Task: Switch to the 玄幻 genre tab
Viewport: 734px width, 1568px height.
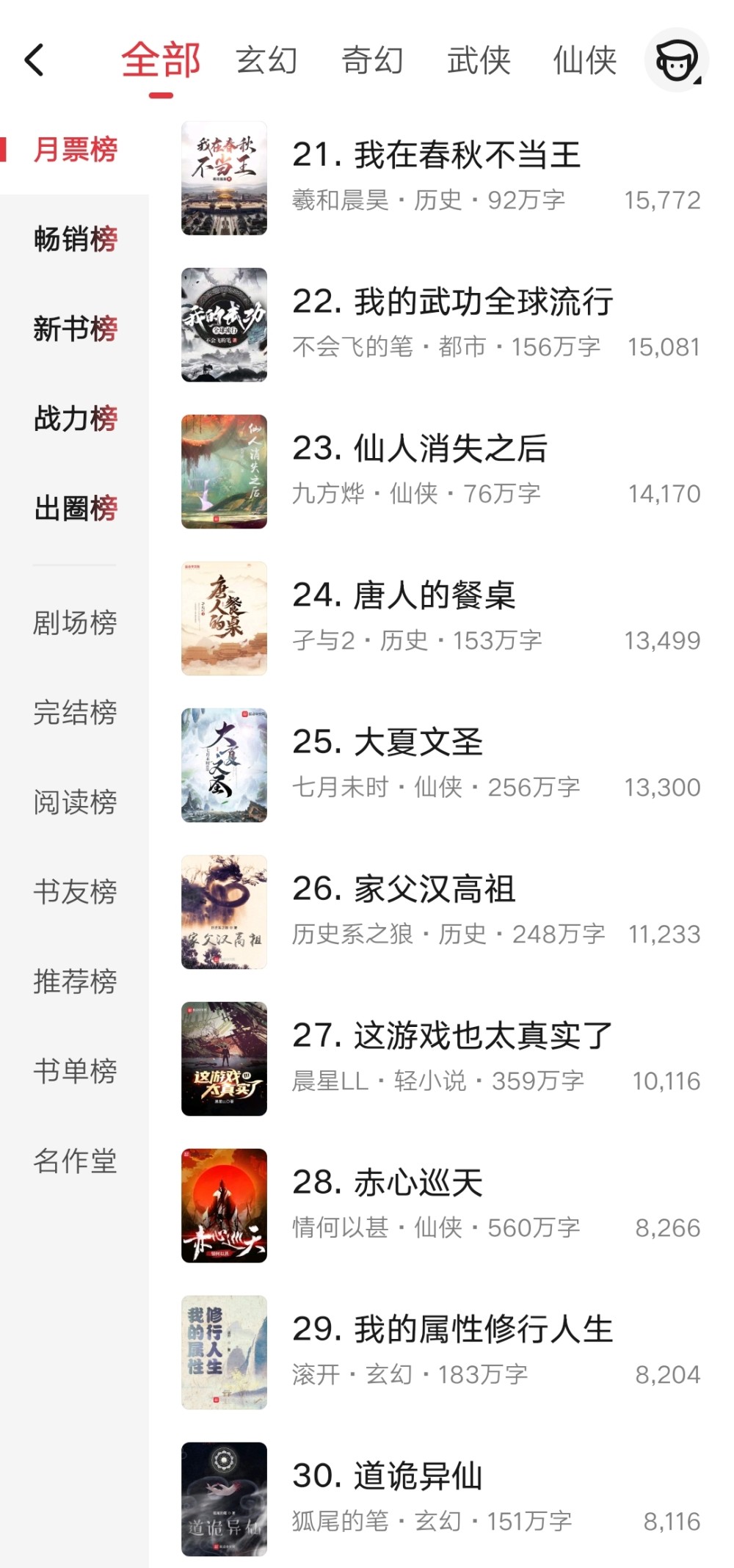Action: pos(266,60)
